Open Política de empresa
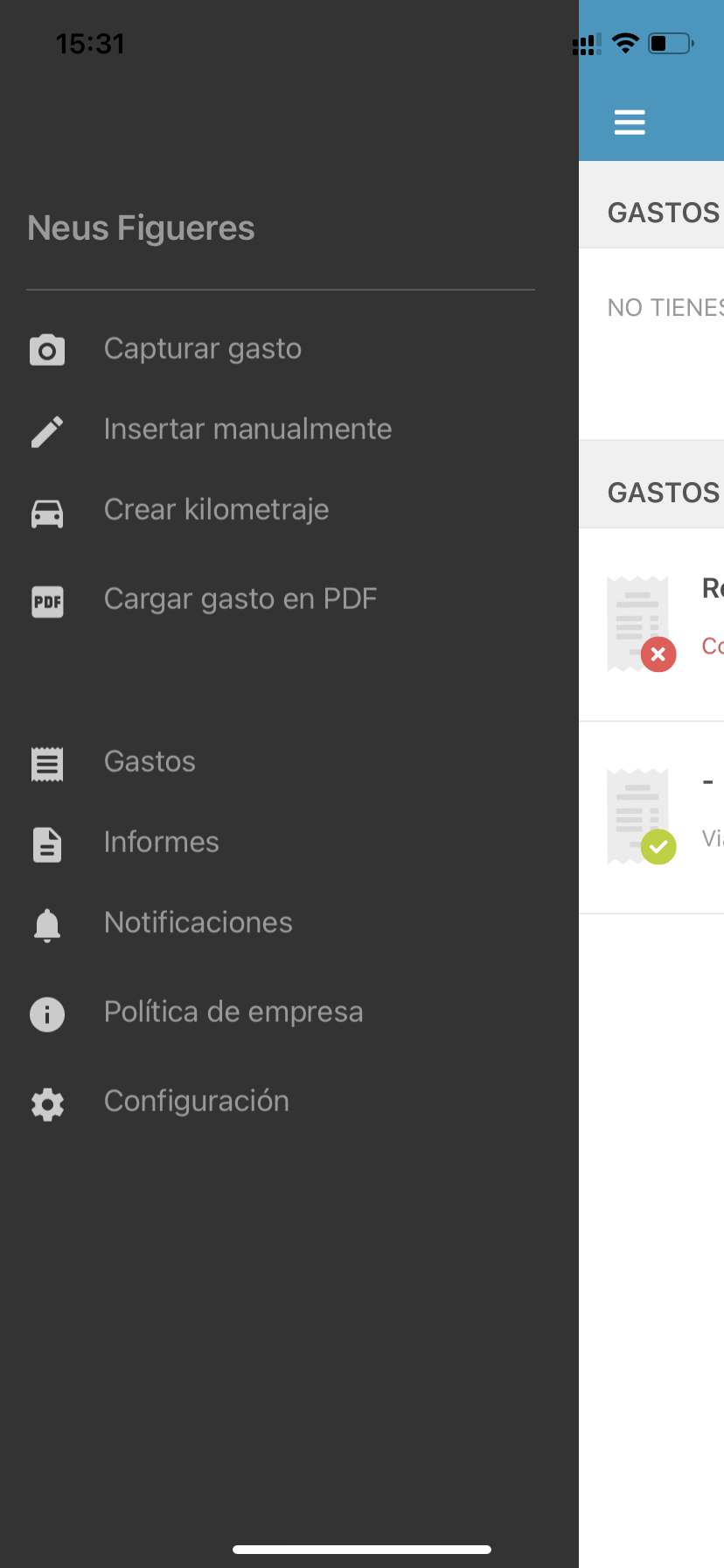 [233, 1012]
